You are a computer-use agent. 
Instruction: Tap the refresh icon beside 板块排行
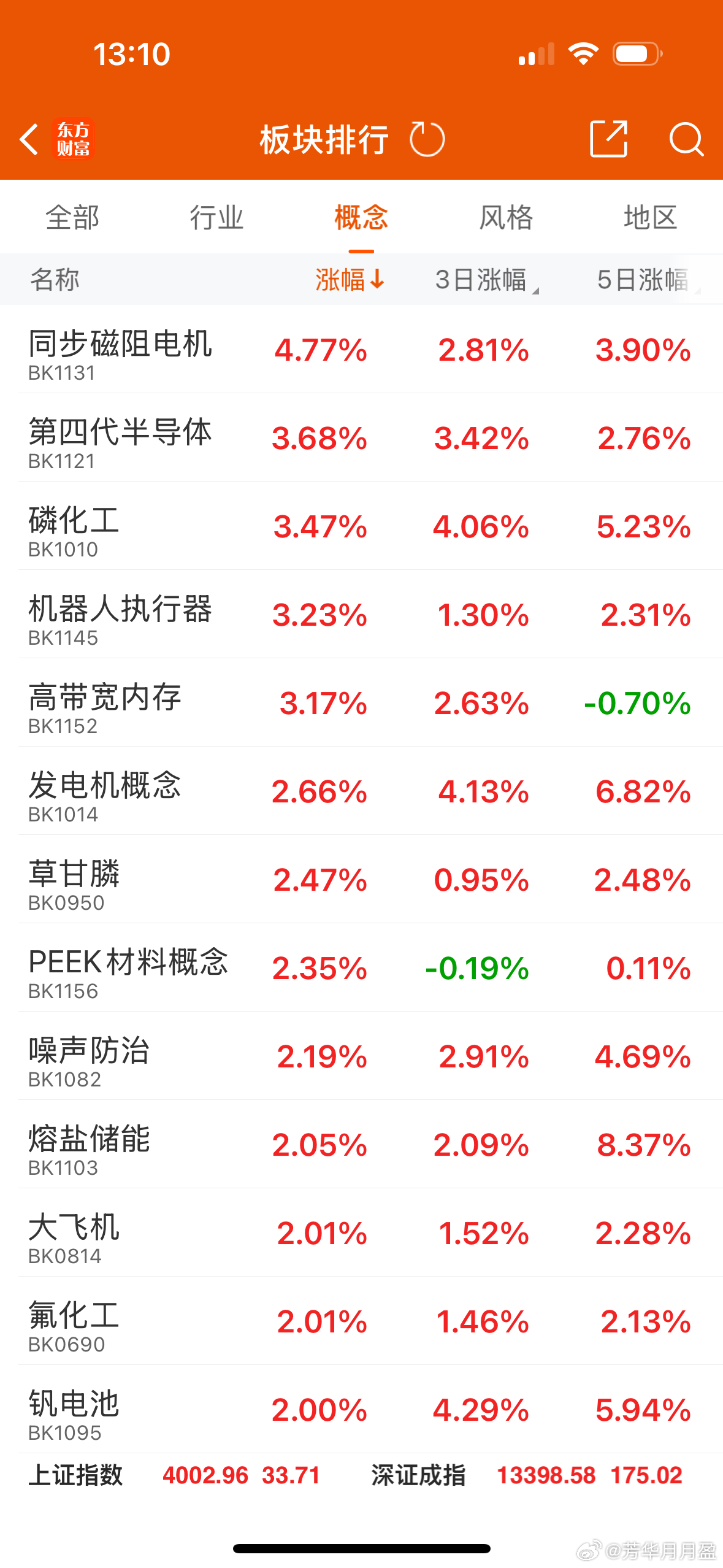pyautogui.click(x=427, y=139)
